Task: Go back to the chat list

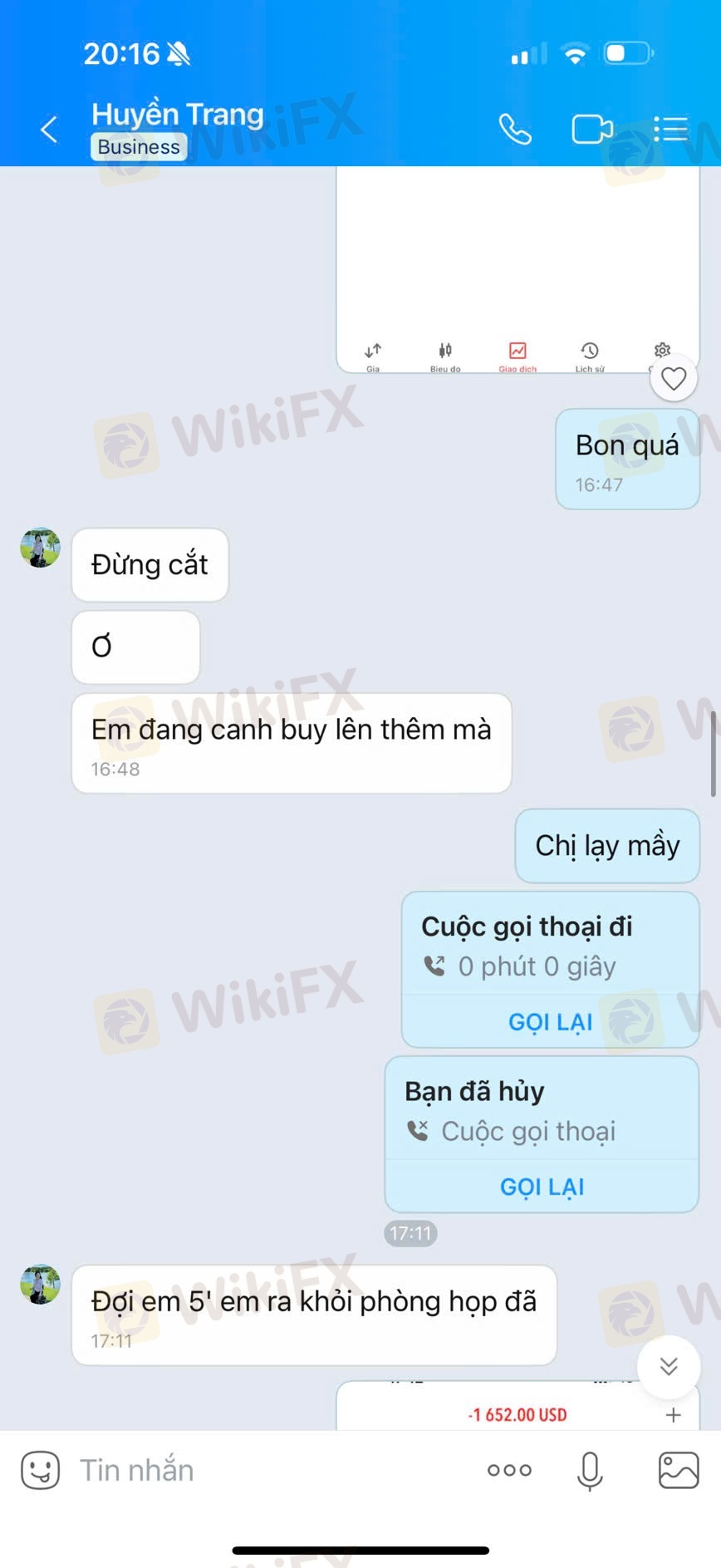Action: pyautogui.click(x=49, y=130)
